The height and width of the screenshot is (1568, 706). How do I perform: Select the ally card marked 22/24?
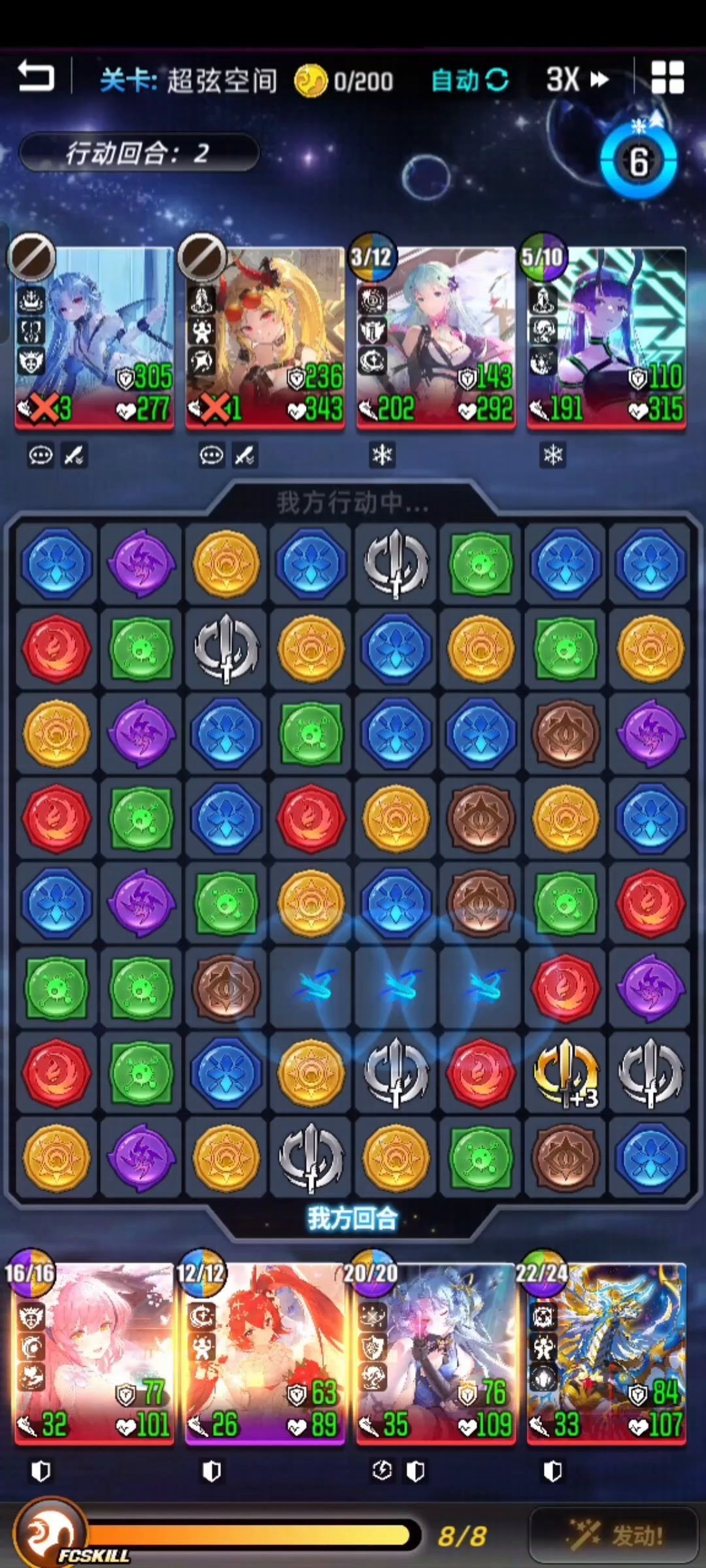[607, 1354]
